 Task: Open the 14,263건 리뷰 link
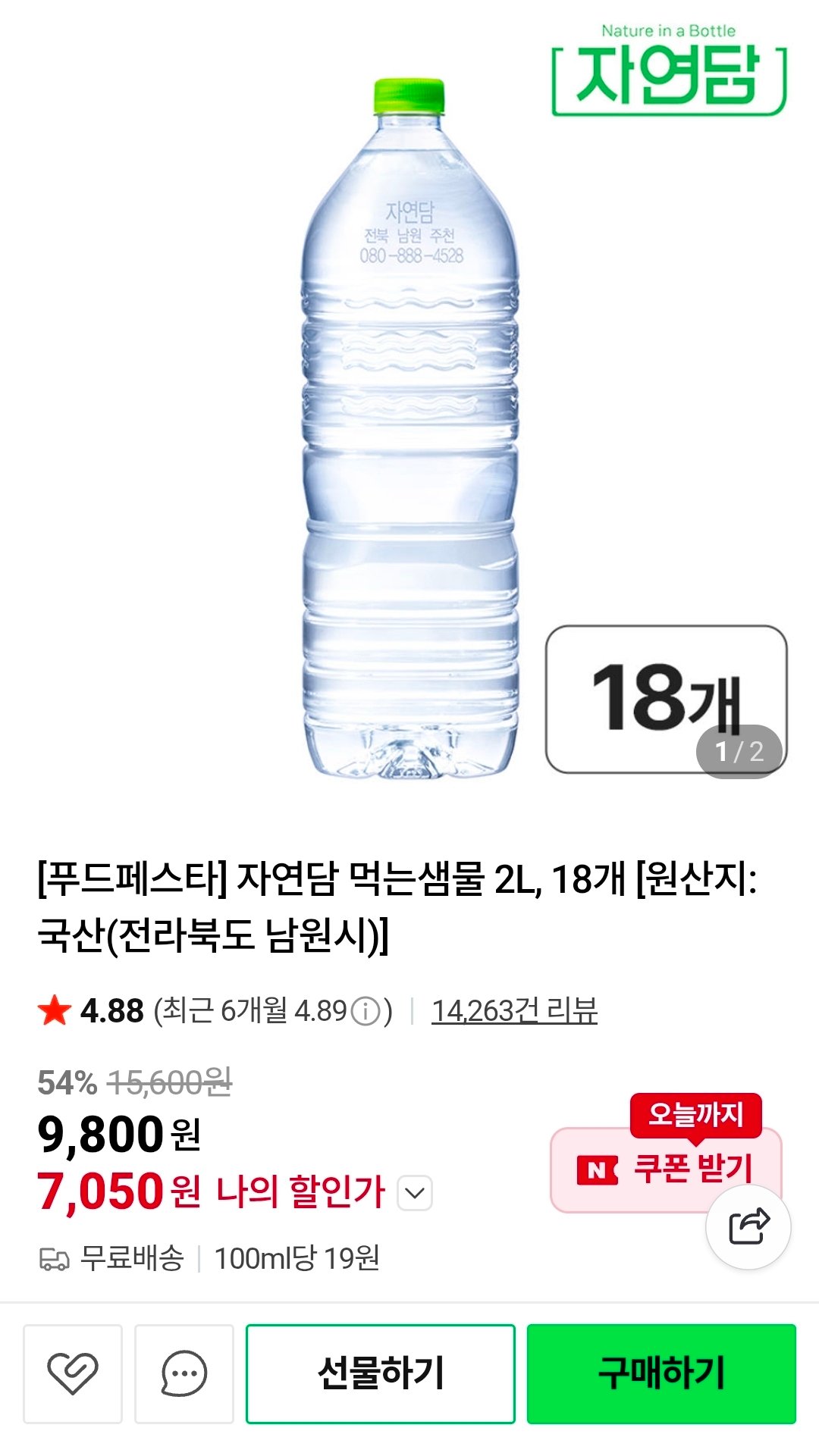pos(514,1010)
